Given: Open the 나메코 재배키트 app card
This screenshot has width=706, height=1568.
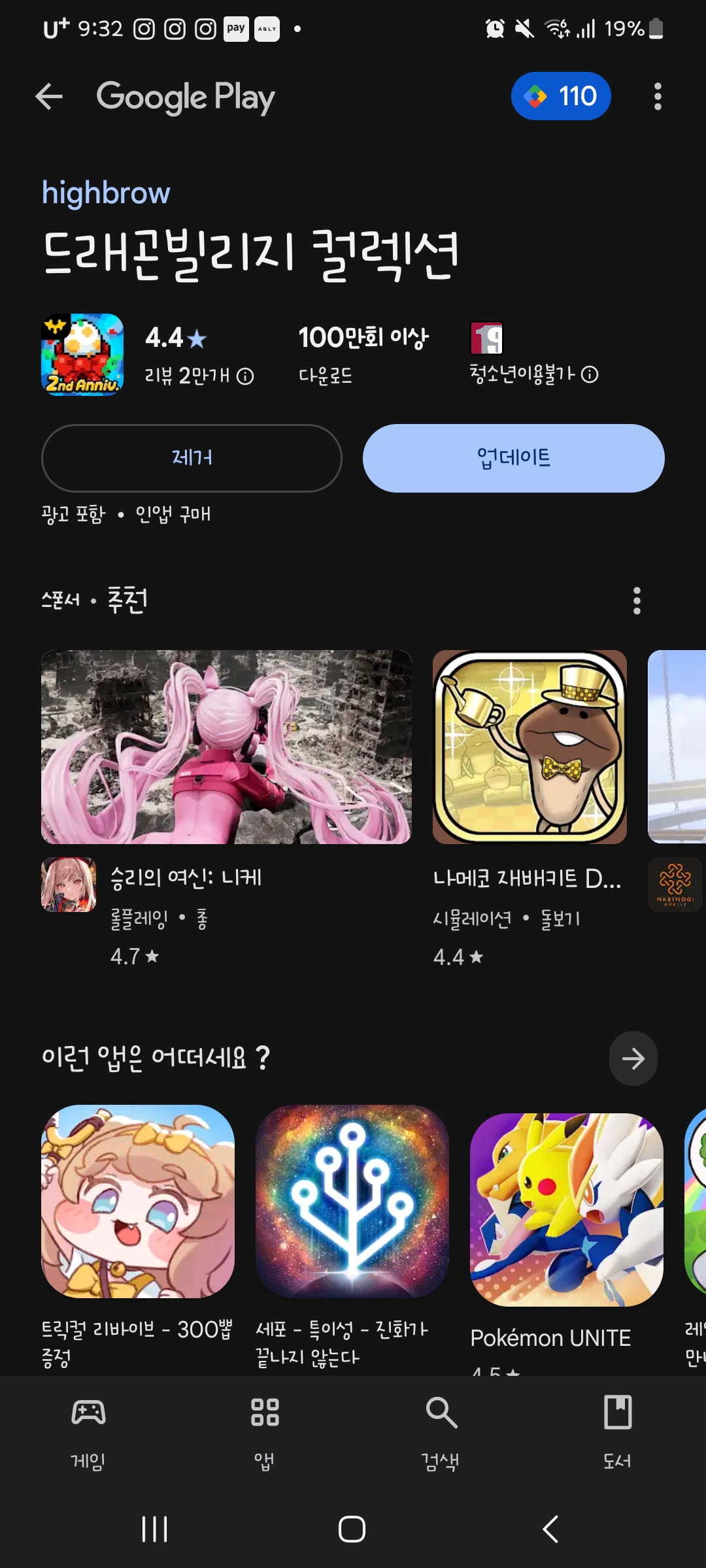Looking at the screenshot, I should pyautogui.click(x=529, y=747).
